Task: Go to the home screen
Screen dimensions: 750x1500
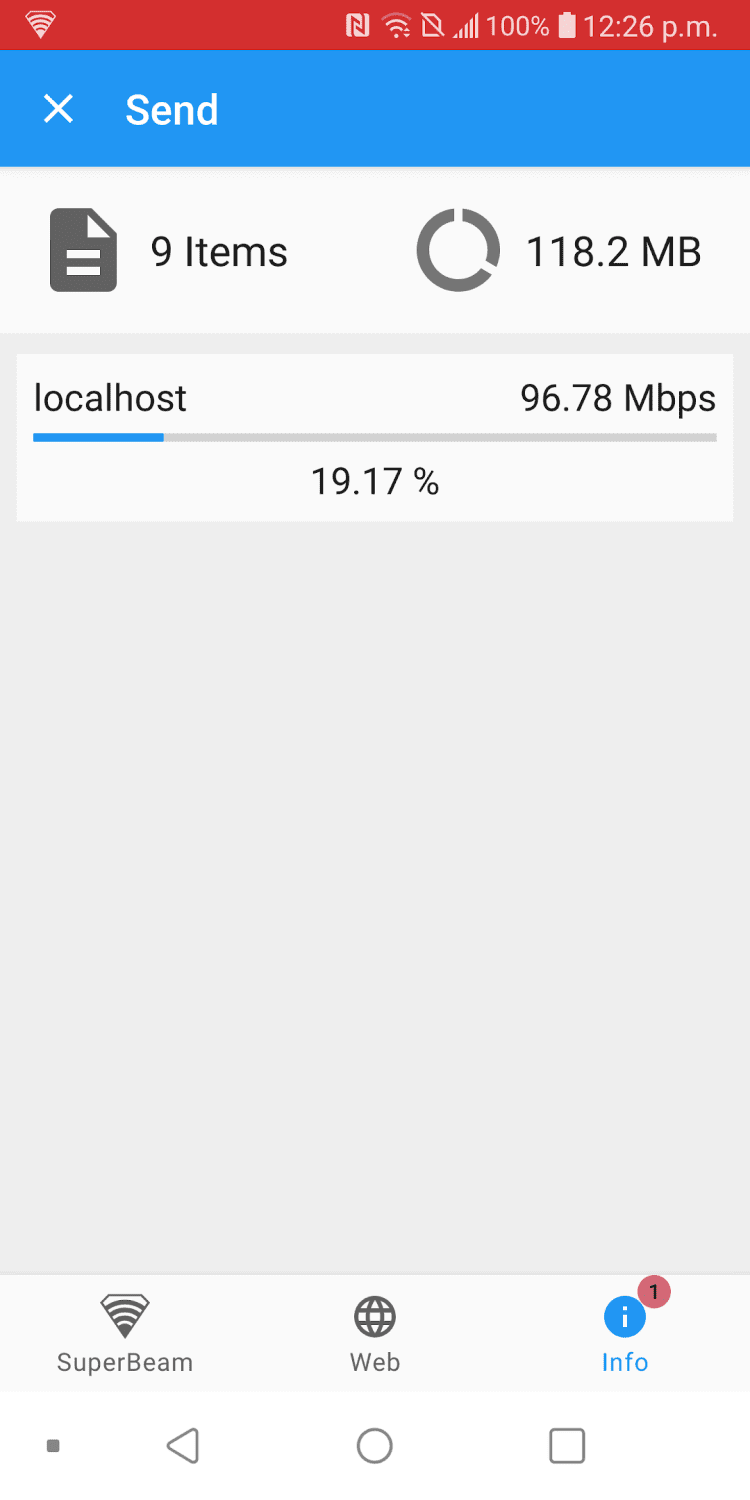Action: point(375,1445)
